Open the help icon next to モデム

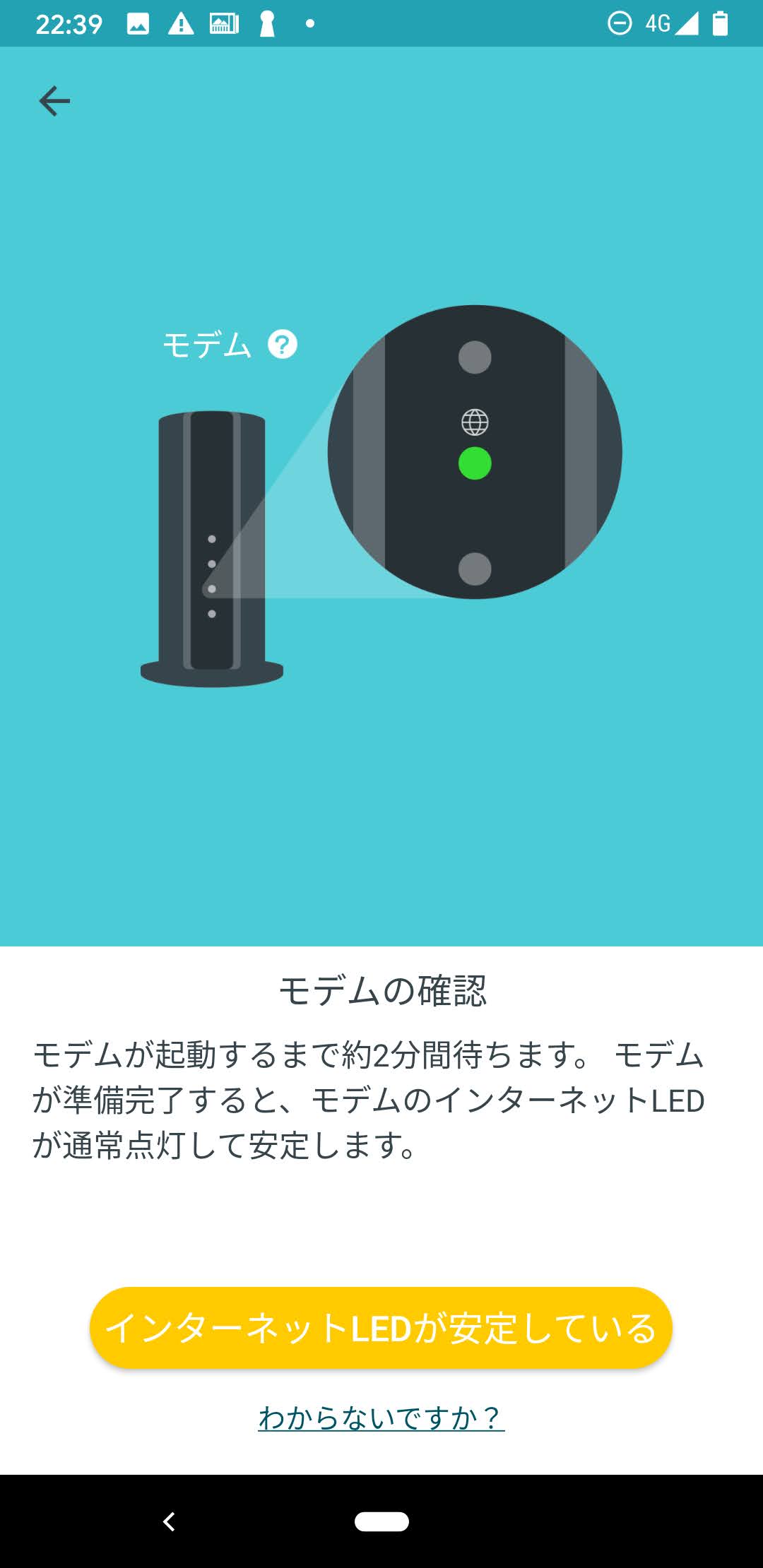click(x=283, y=345)
